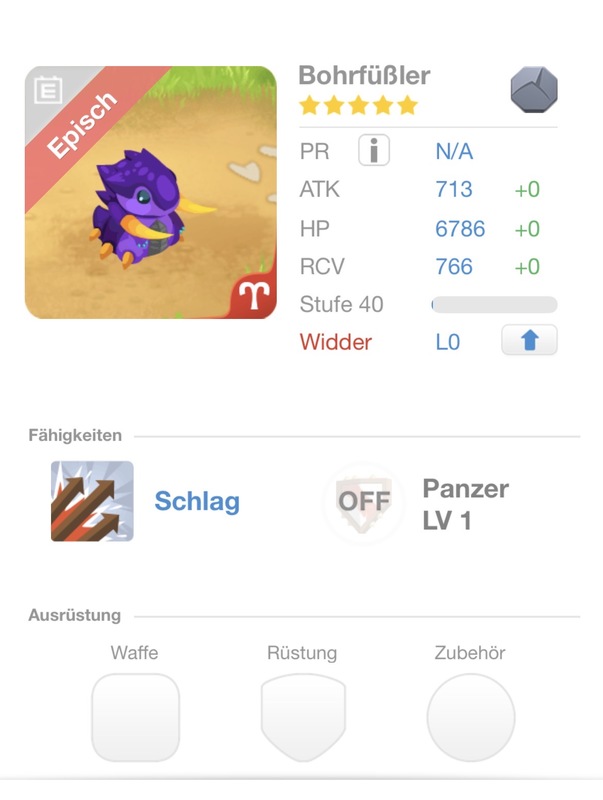The image size is (603, 800).
Task: Select the Zubehör equipment slot
Action: click(x=470, y=717)
